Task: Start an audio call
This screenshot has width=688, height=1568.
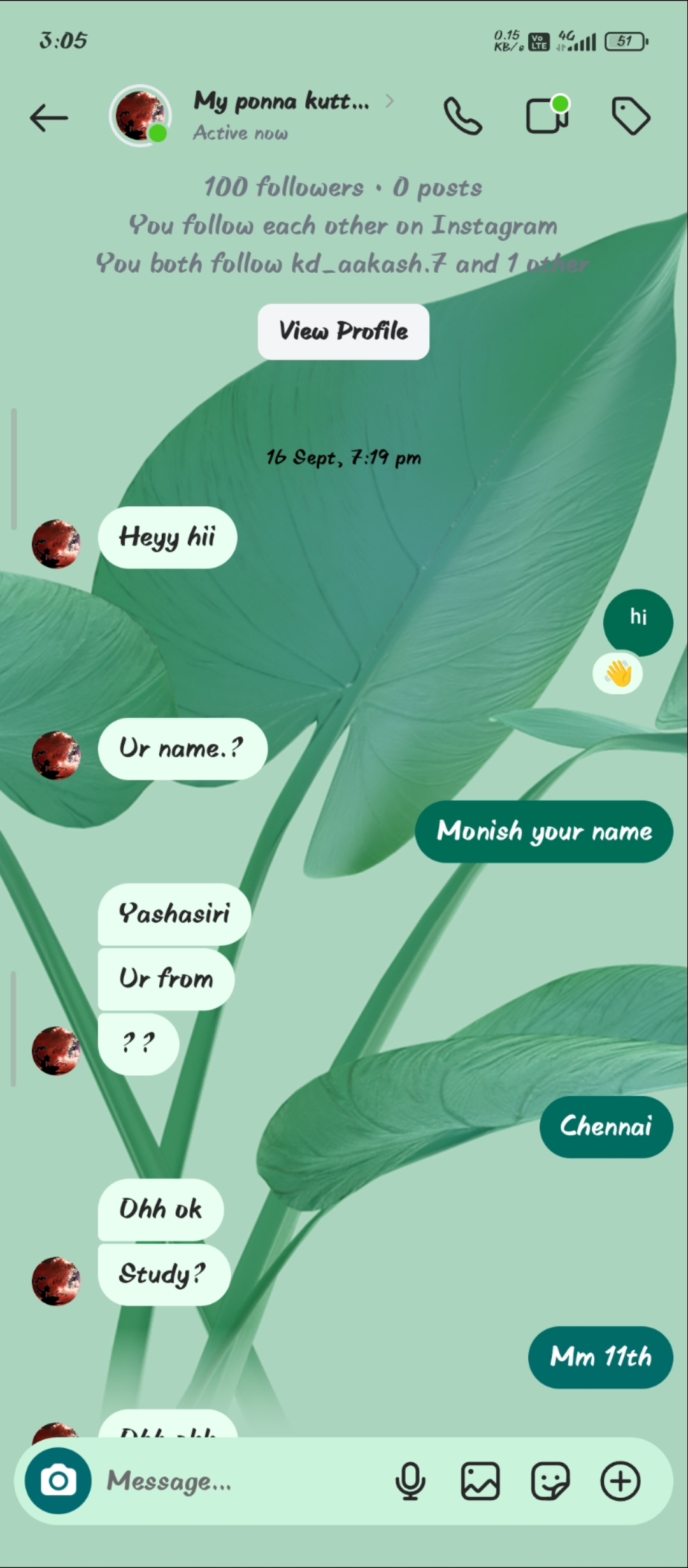Action: tap(462, 117)
